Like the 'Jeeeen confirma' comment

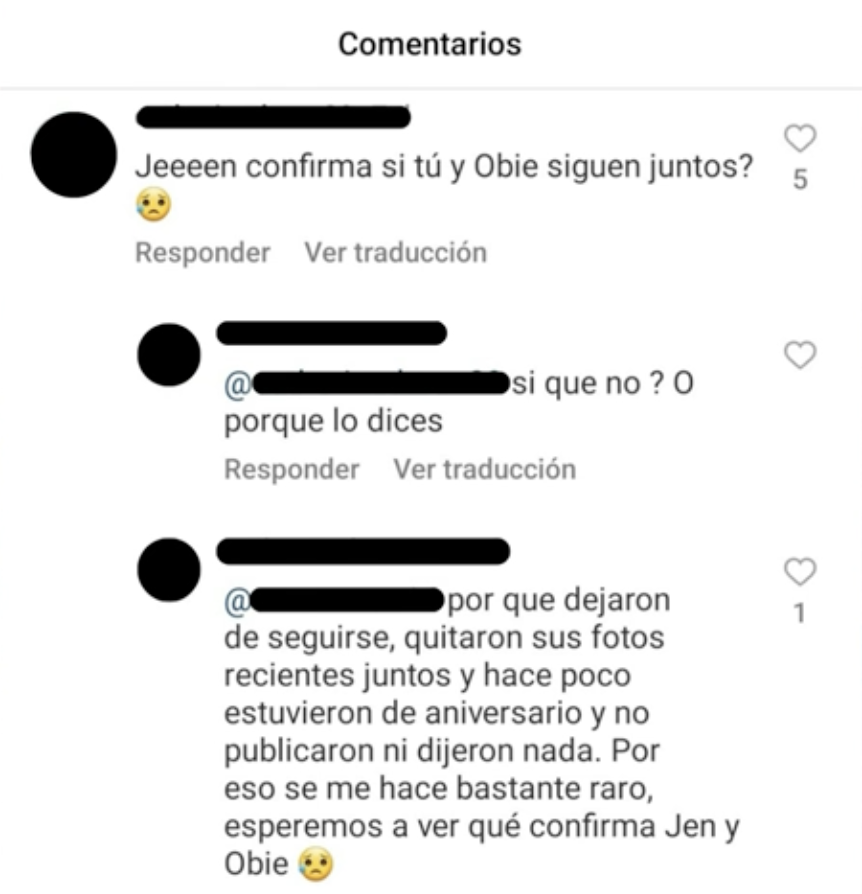[800, 140]
